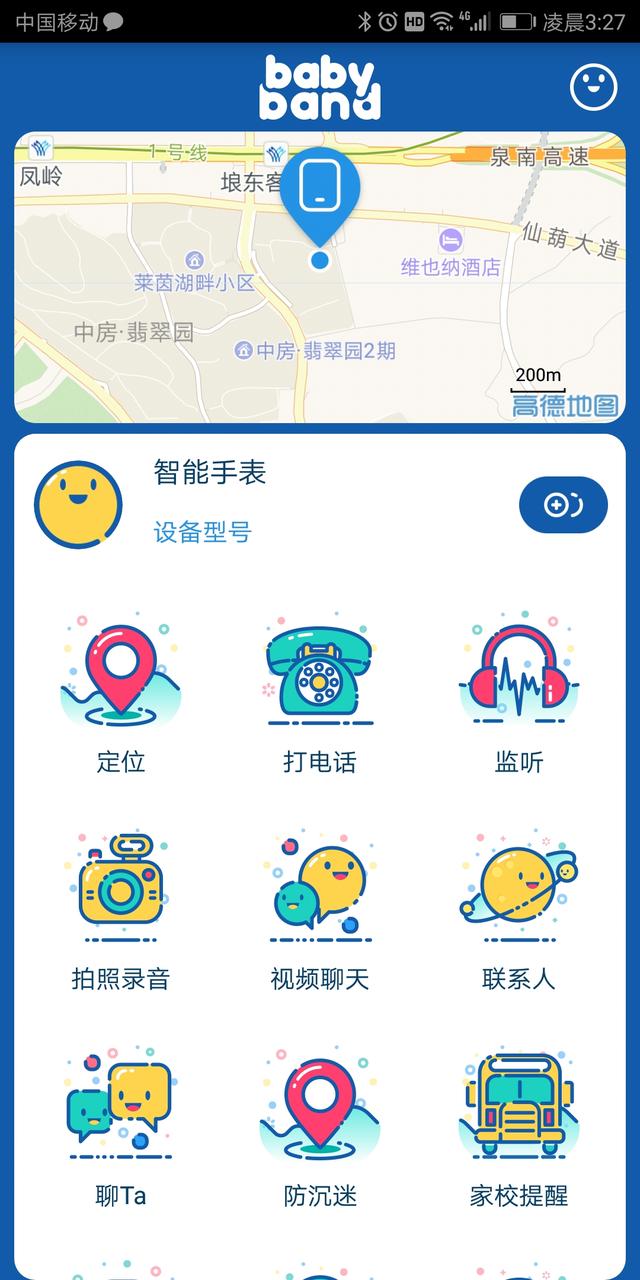Open 家校提醒 school reminder

point(519,1128)
